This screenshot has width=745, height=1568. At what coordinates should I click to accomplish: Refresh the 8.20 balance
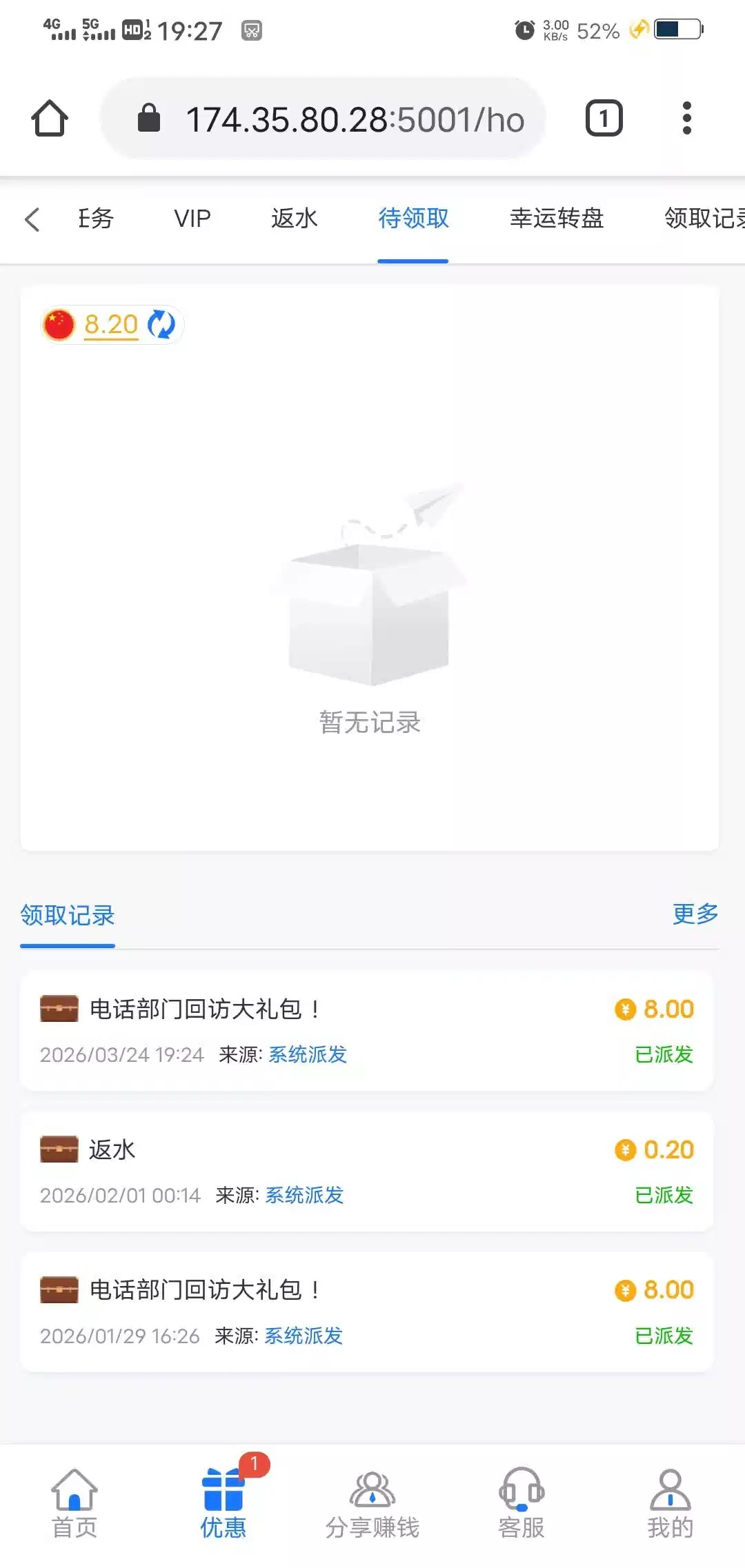click(x=162, y=324)
